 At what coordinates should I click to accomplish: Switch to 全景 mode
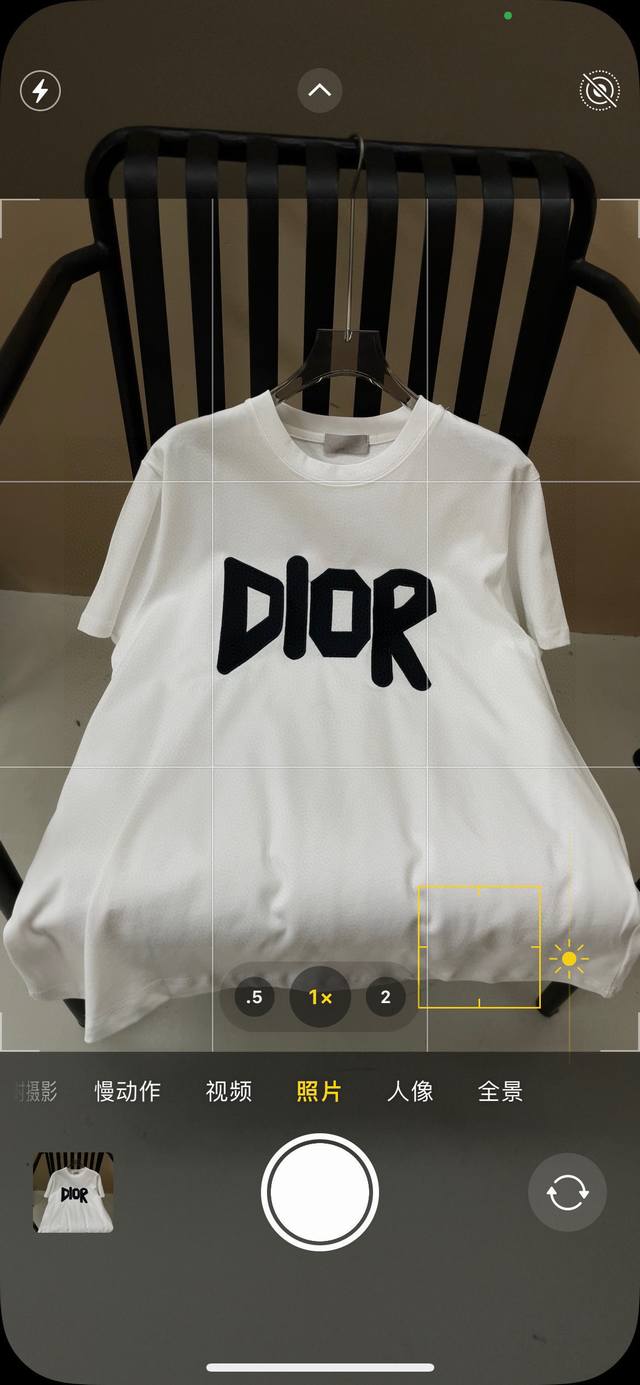(x=500, y=1091)
